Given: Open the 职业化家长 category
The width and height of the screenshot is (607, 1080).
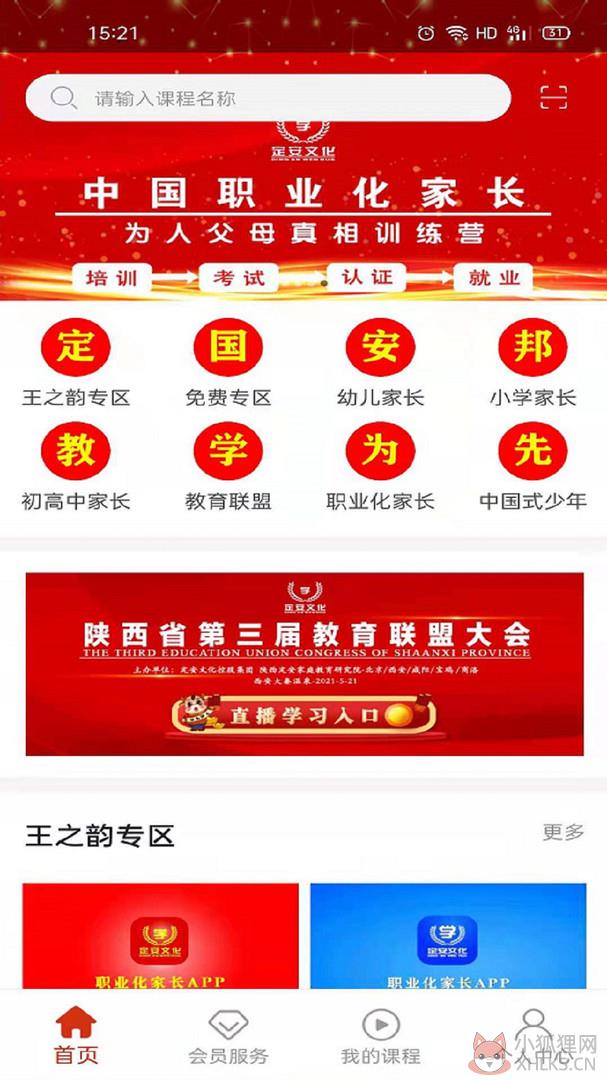Looking at the screenshot, I should click(380, 467).
